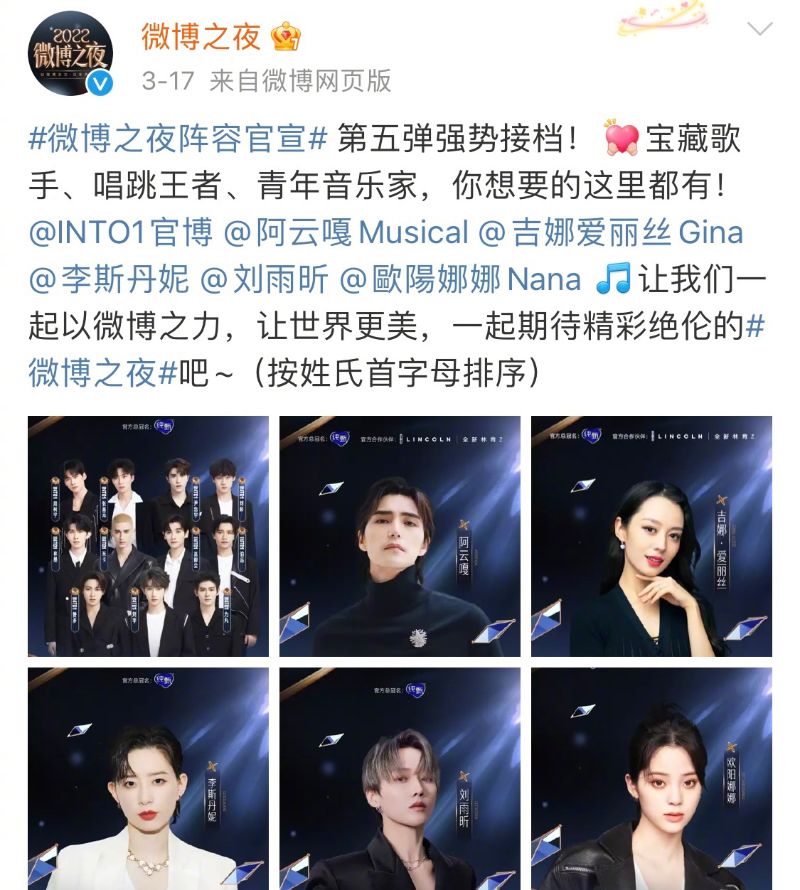
Task: Open the 微博之夜 account name
Action: [x=201, y=36]
